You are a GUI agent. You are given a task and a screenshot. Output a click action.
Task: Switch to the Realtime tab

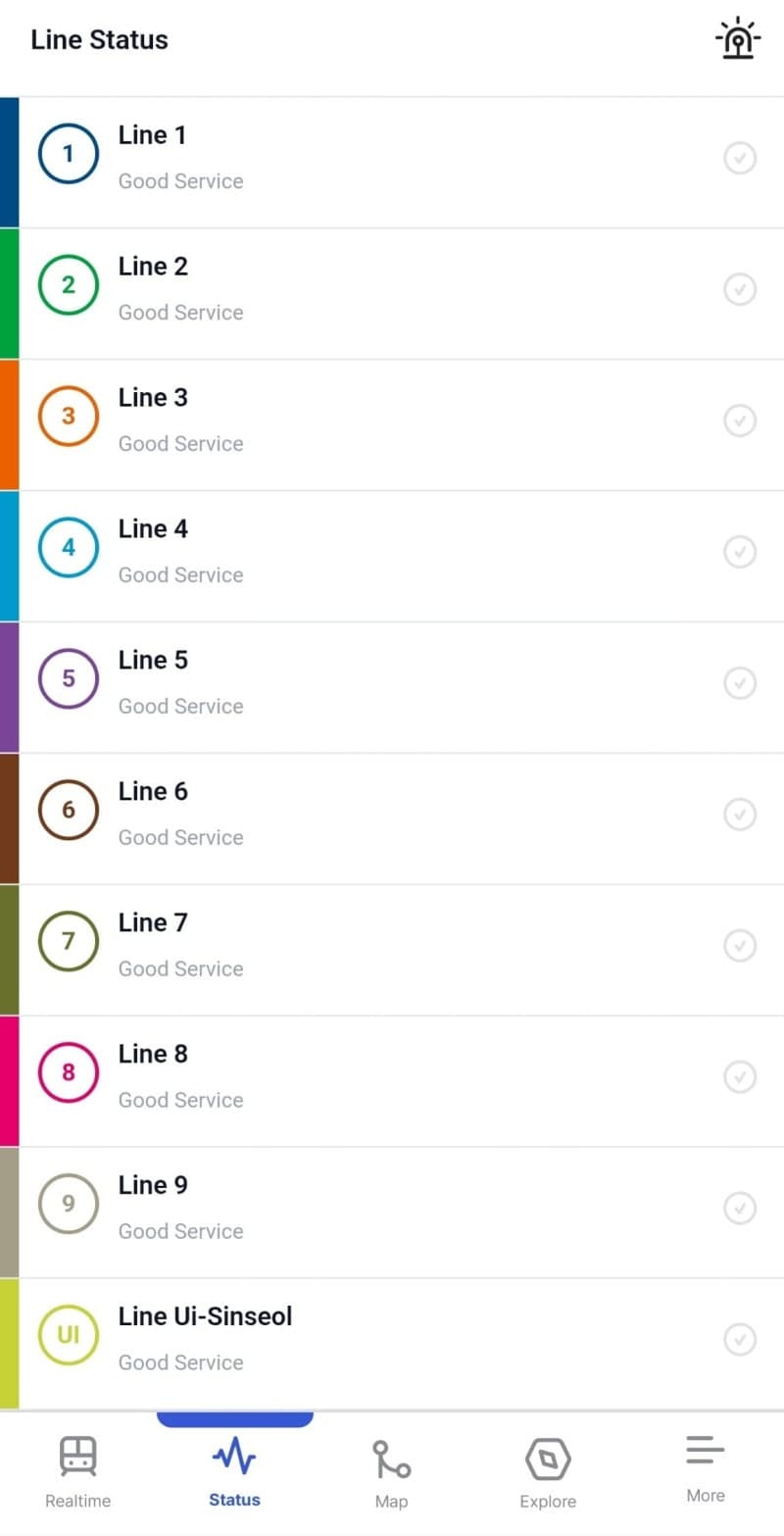coord(78,1472)
